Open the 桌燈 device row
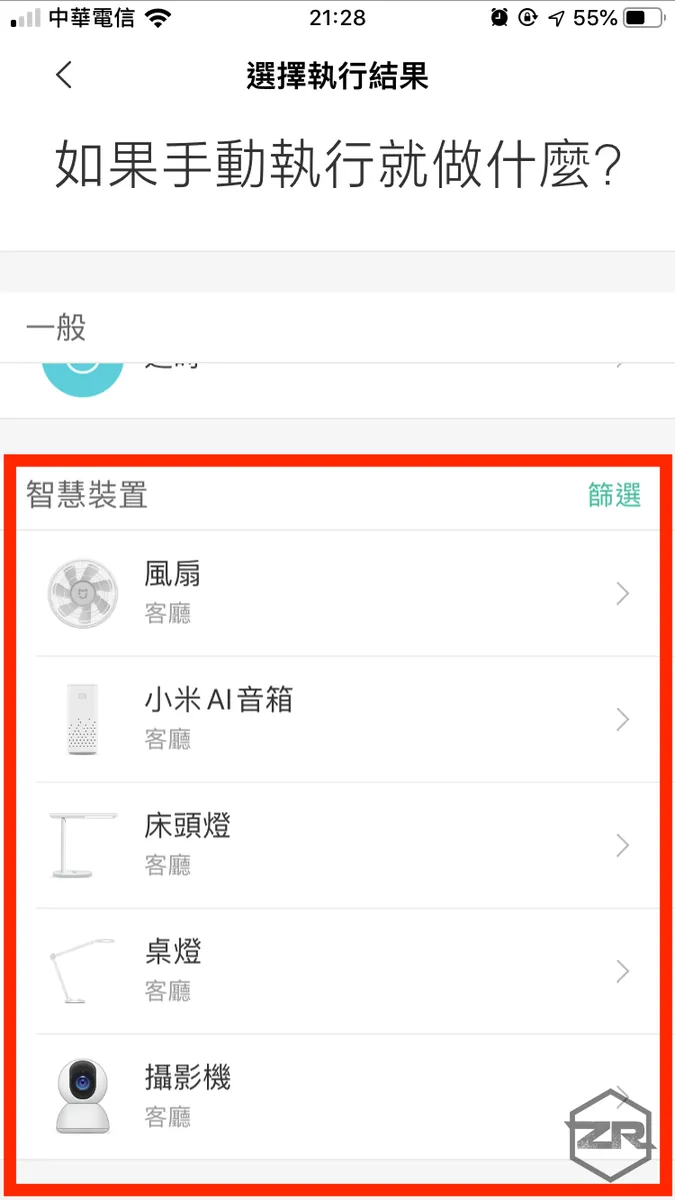The width and height of the screenshot is (675, 1200). point(338,971)
